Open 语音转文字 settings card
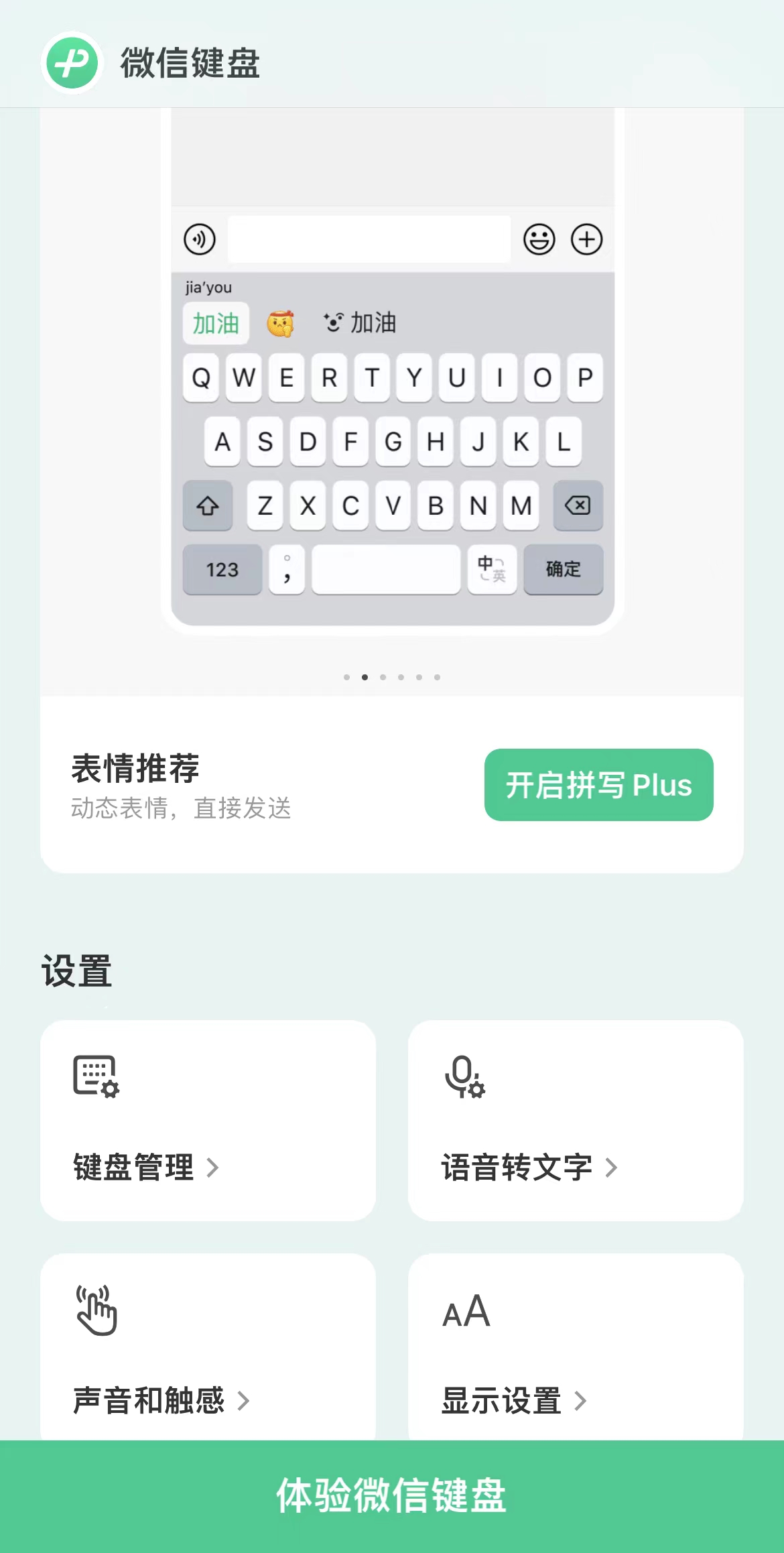The height and width of the screenshot is (1553, 784). [x=575, y=1120]
